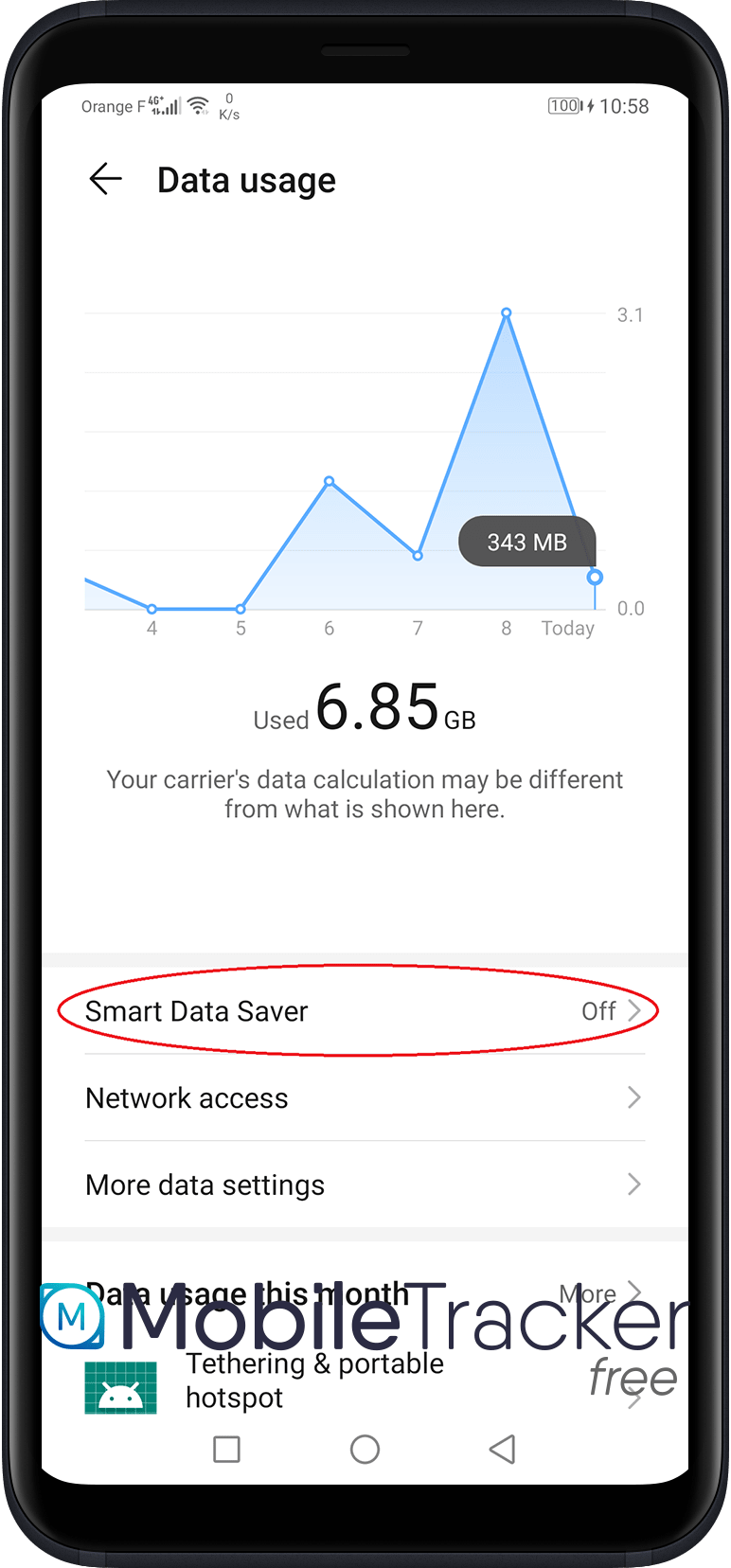Open More data settings

(x=365, y=1185)
